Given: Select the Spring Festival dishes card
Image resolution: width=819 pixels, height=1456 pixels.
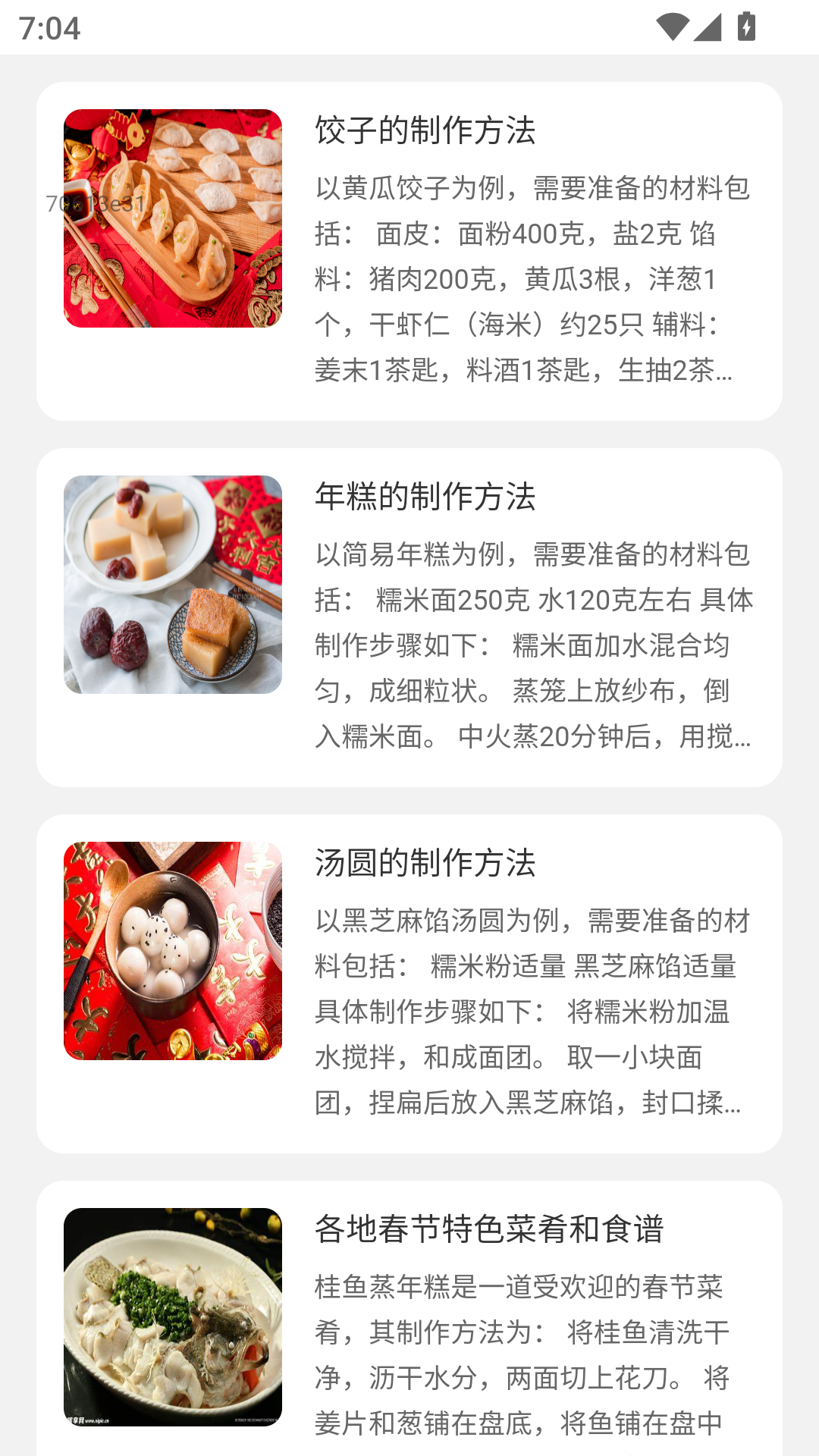Looking at the screenshot, I should (x=409, y=1319).
